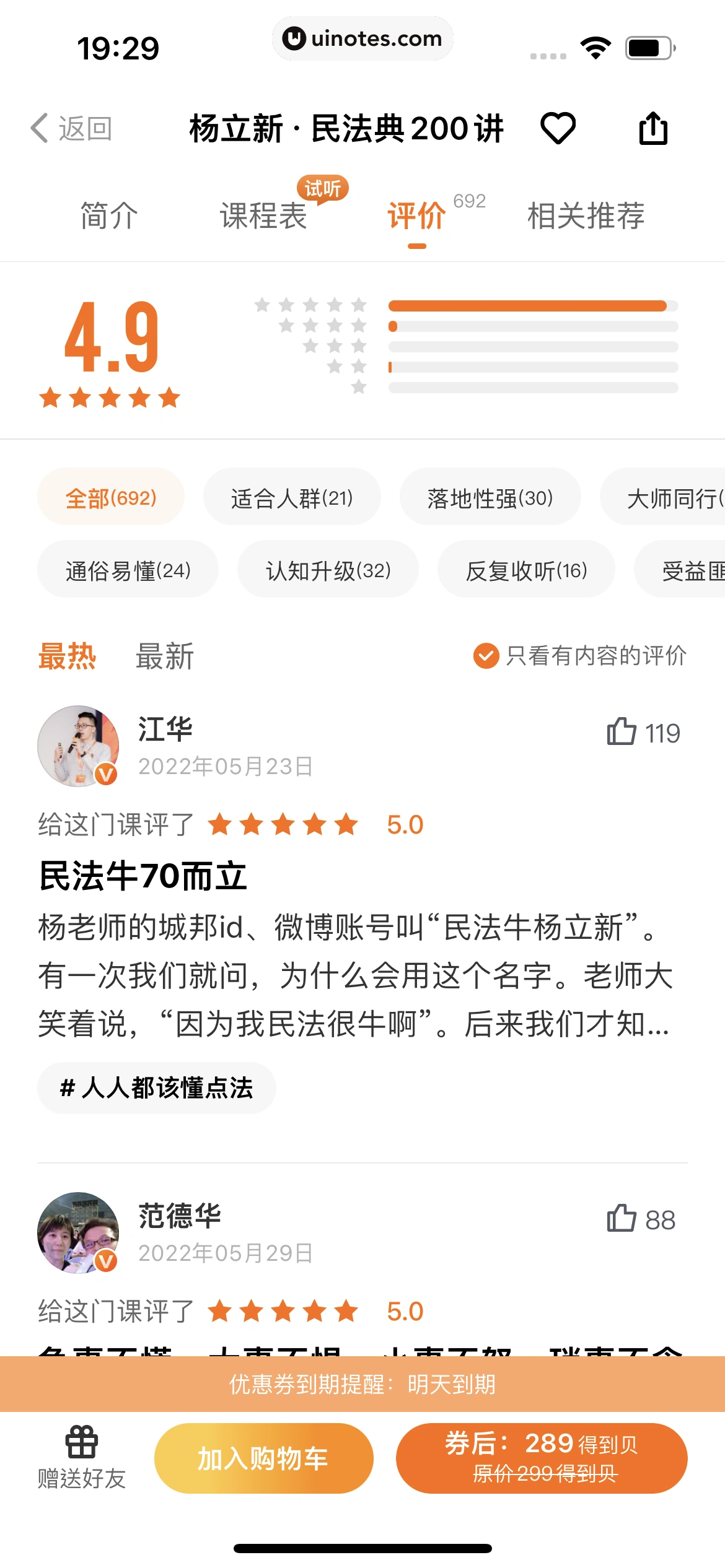Filter reviews by 通俗易懂(24)

128,570
